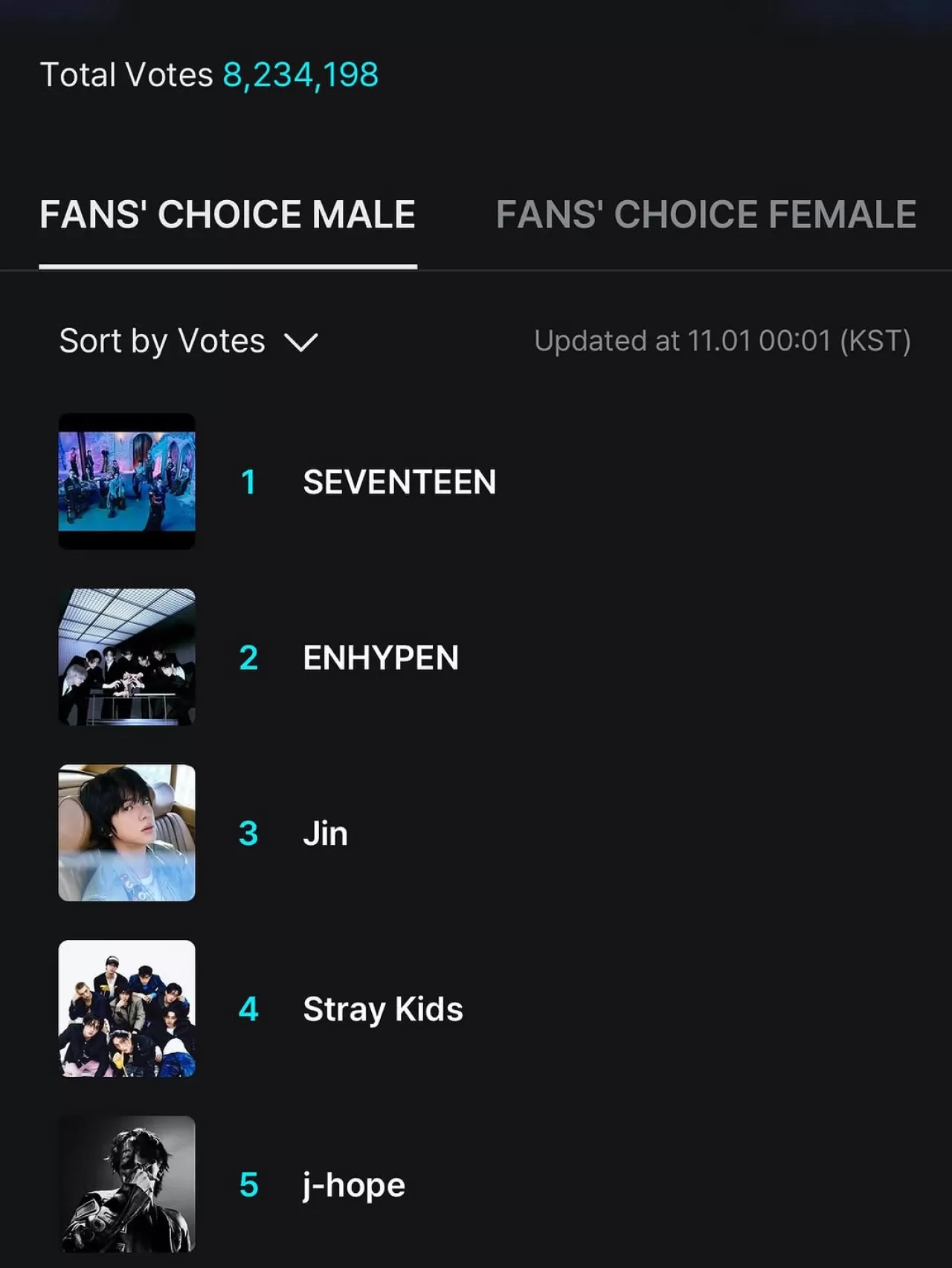The width and height of the screenshot is (952, 1268).
Task: Click the total votes count 8,234,198
Action: coord(300,74)
